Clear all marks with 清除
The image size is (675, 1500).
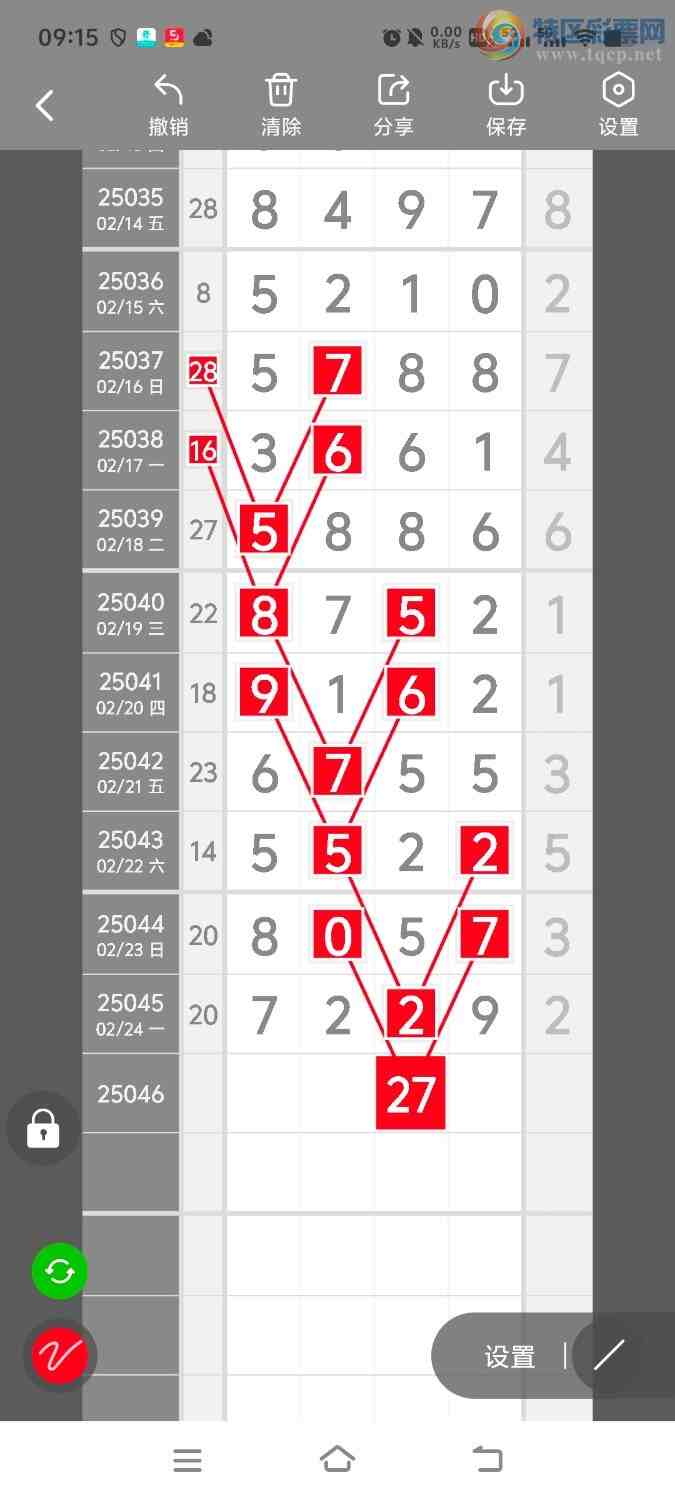point(281,105)
